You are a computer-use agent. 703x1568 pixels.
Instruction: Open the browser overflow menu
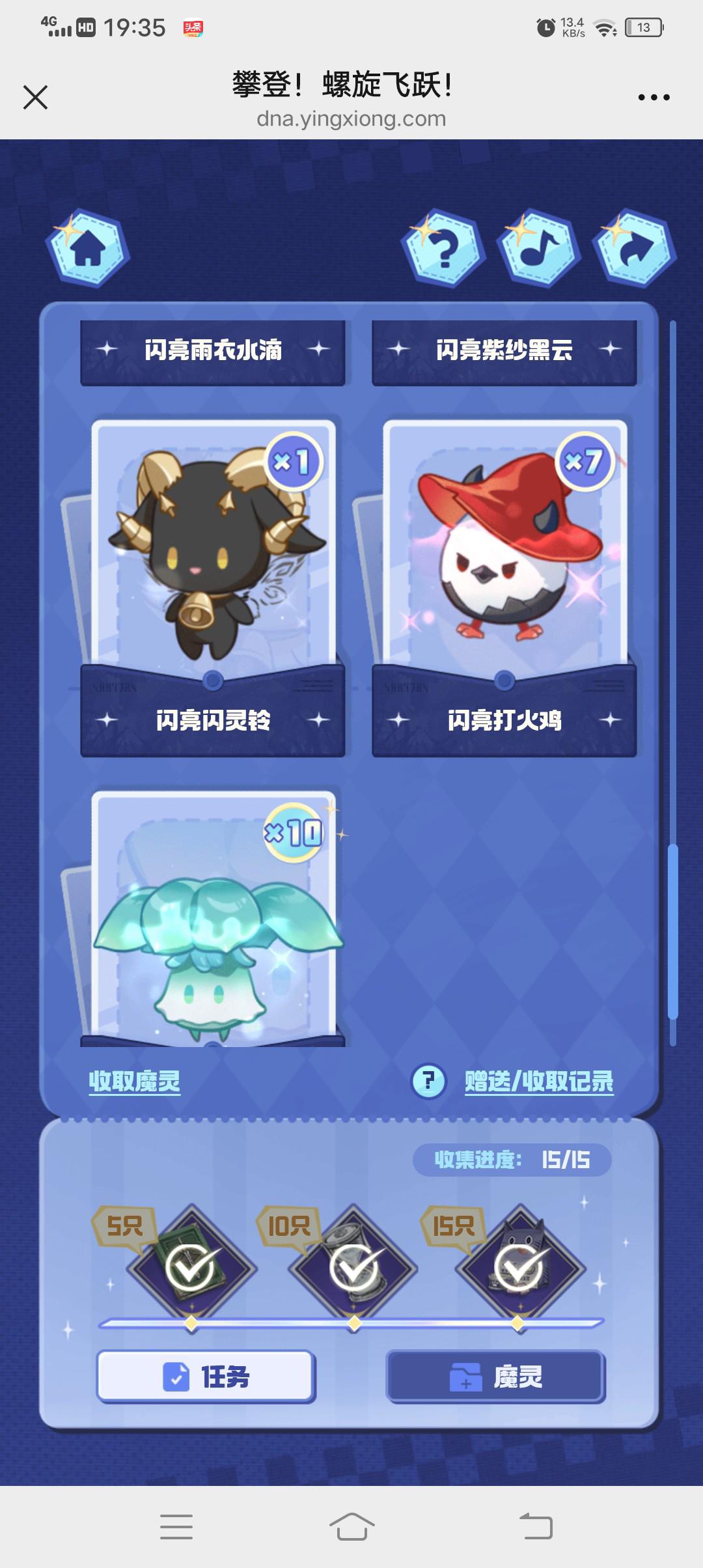pos(654,98)
